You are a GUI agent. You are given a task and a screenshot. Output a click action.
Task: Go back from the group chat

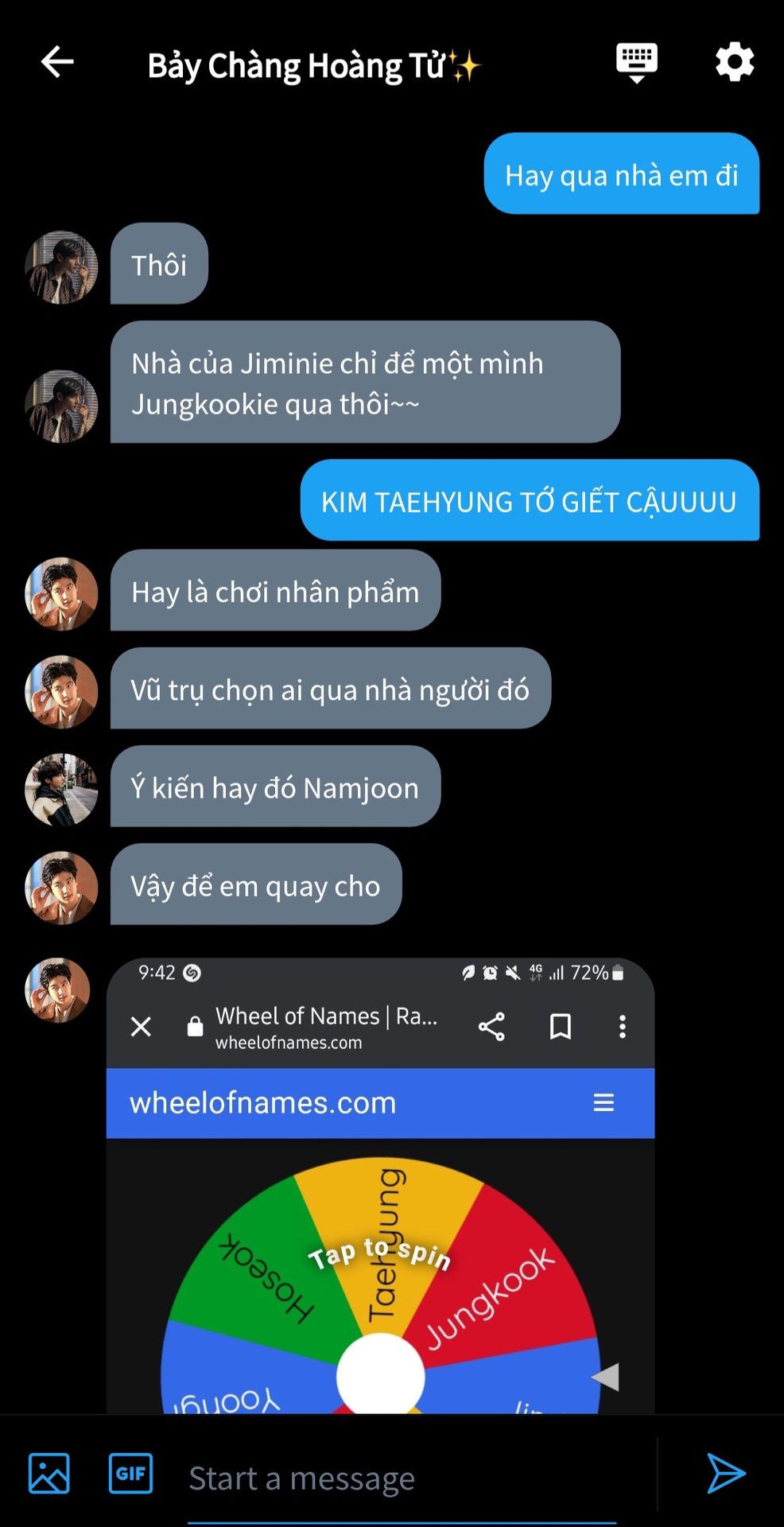pos(57,62)
